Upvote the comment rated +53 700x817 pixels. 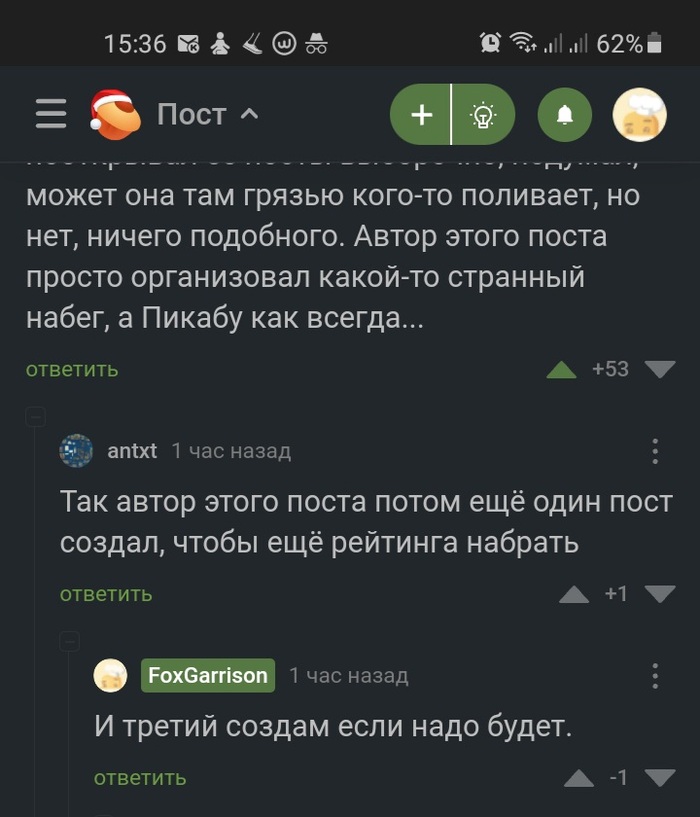[x=562, y=370]
